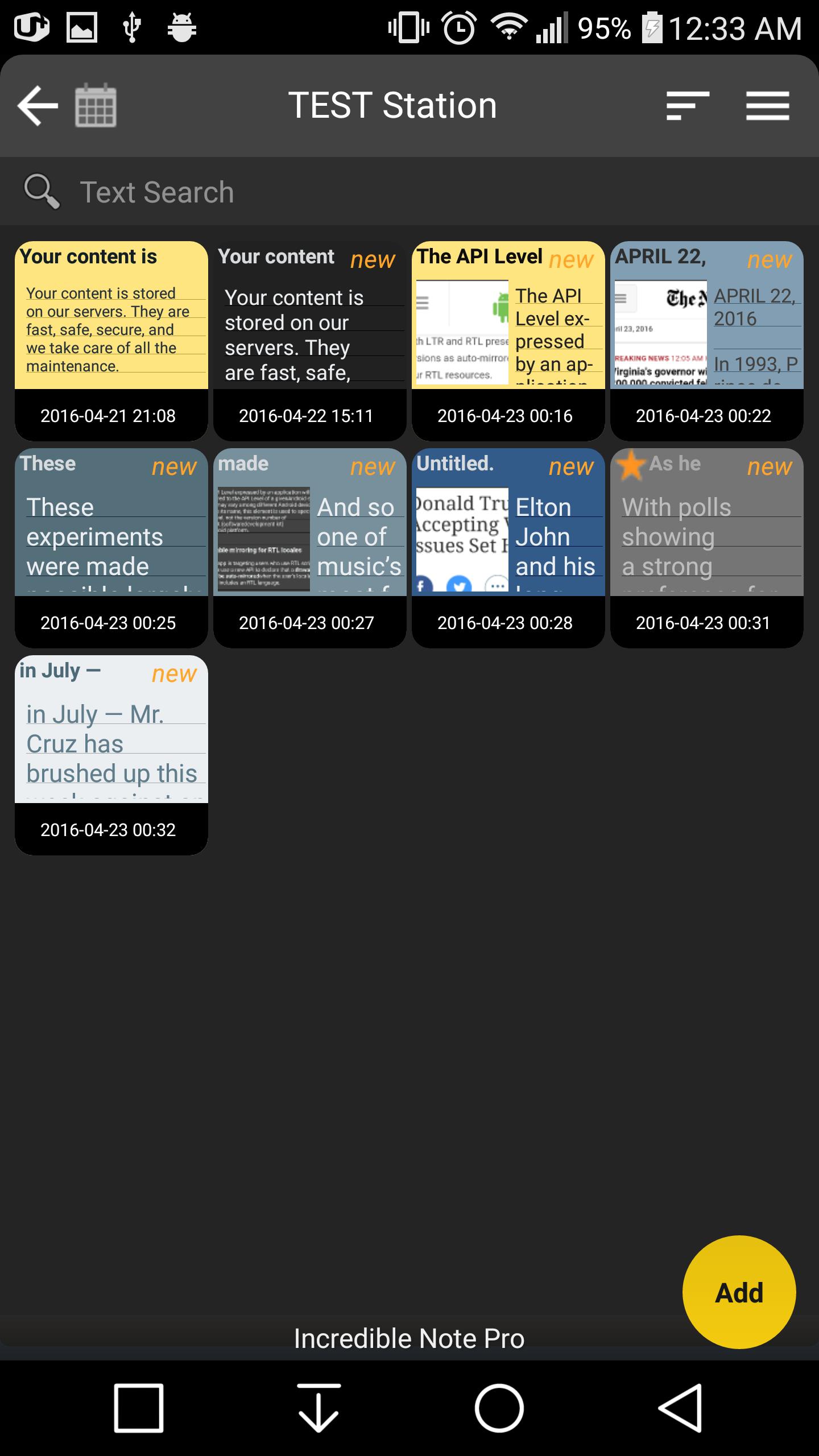Open the These experiments note
This screenshot has height=1456, width=819.
111,547
